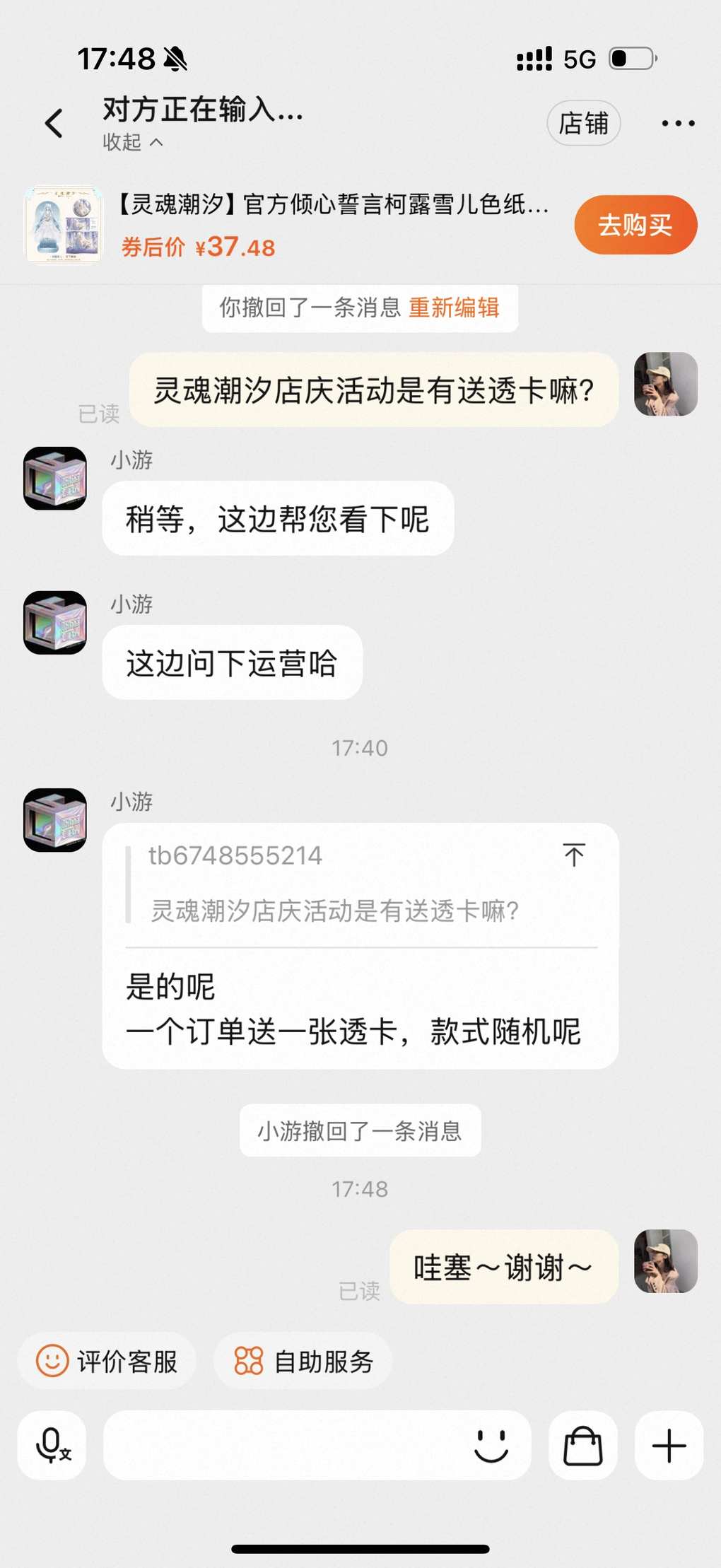Rate the service with 评价客服
The width and height of the screenshot is (721, 1568).
pyautogui.click(x=107, y=1361)
